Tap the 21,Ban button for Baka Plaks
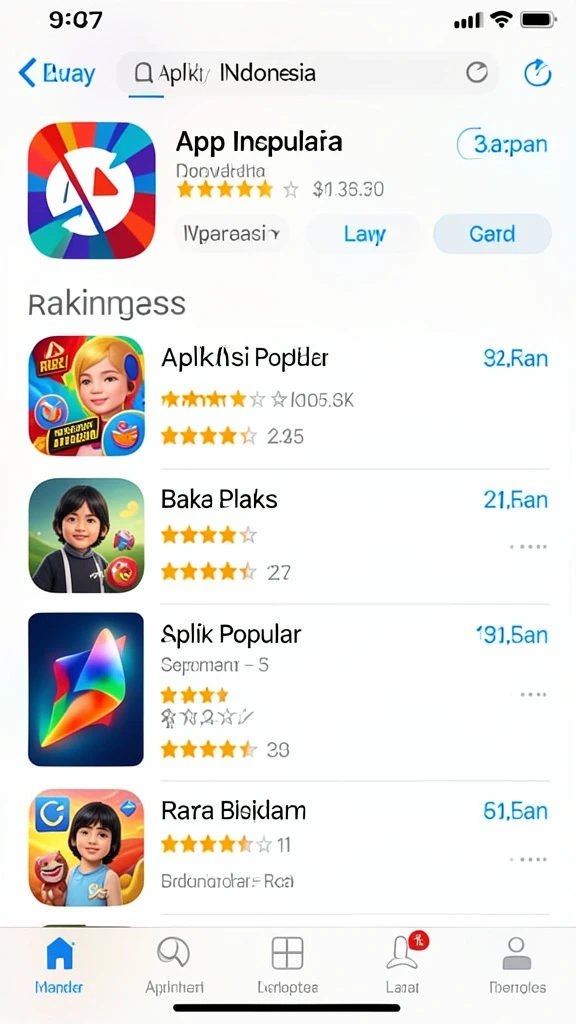576x1024 pixels. [516, 500]
